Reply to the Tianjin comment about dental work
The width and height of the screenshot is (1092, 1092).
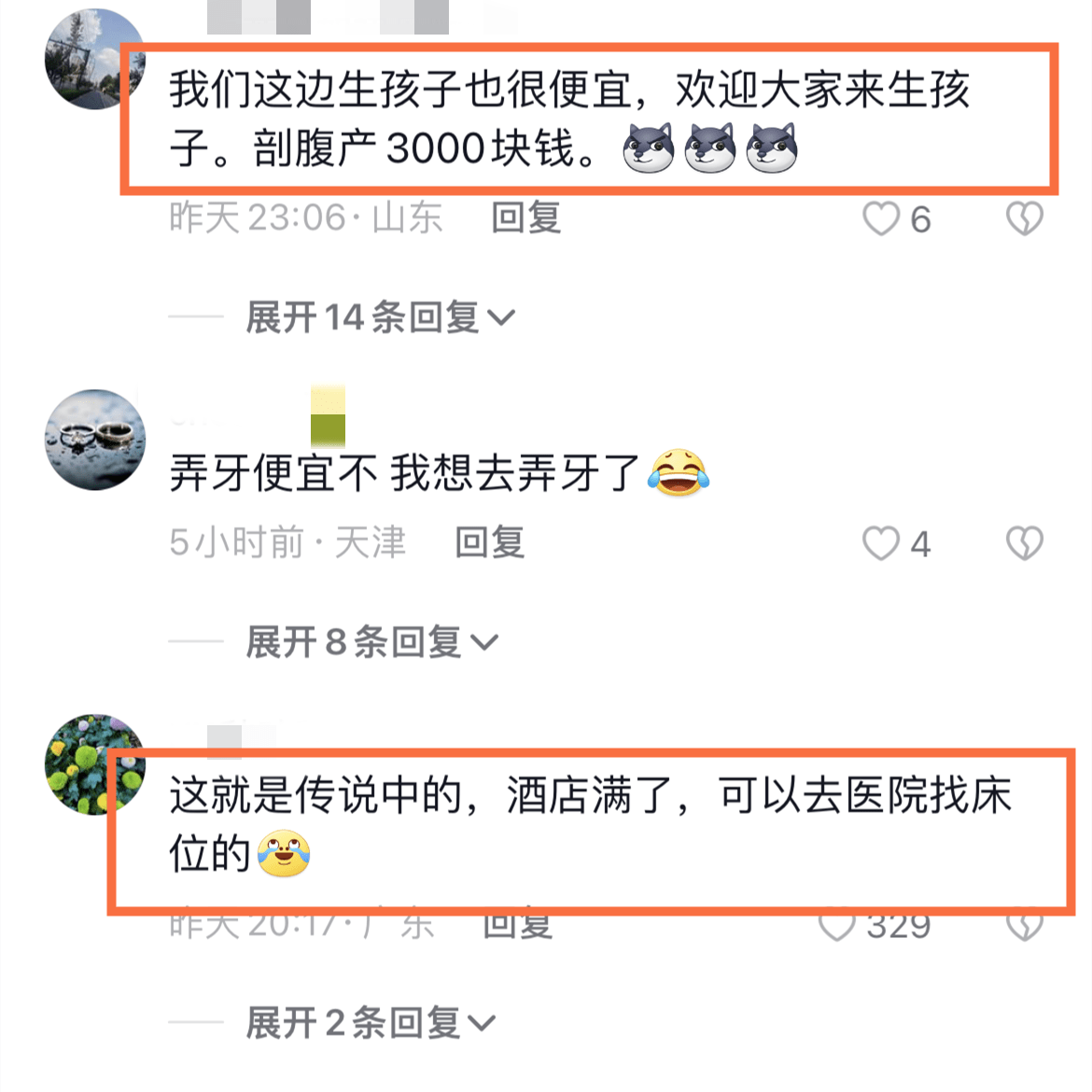coord(489,542)
